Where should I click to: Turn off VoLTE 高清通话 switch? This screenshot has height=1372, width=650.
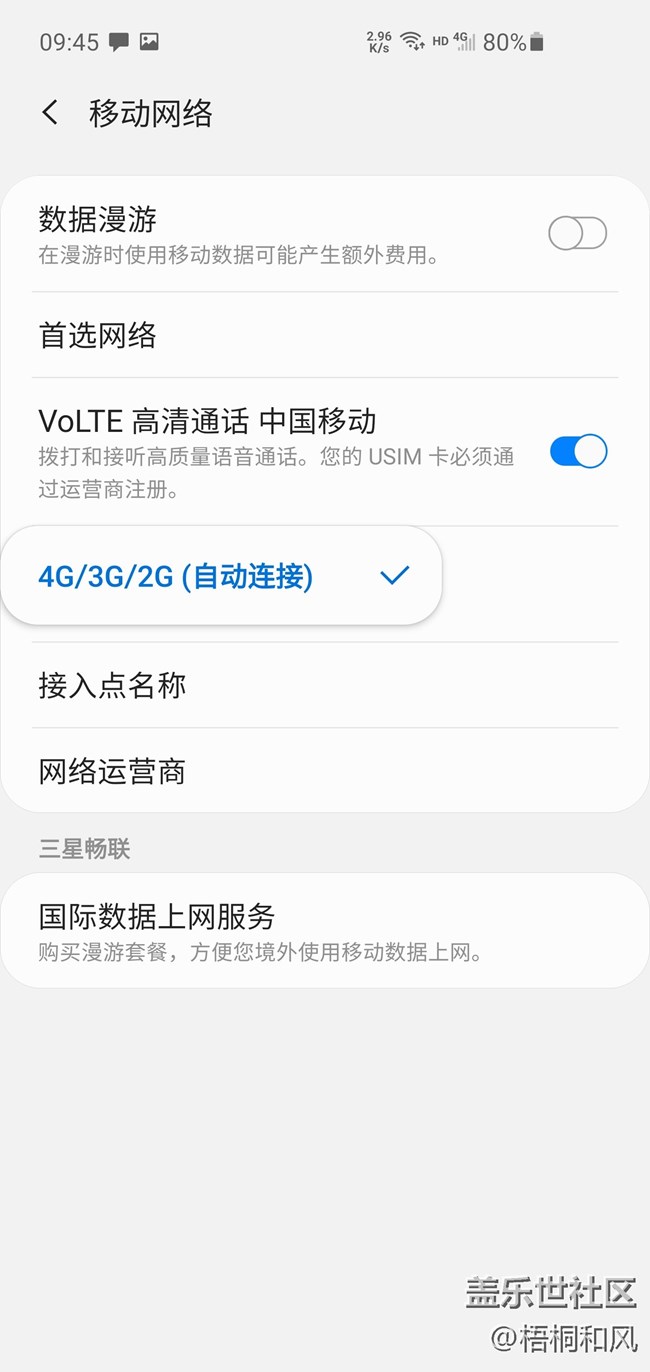pos(578,451)
